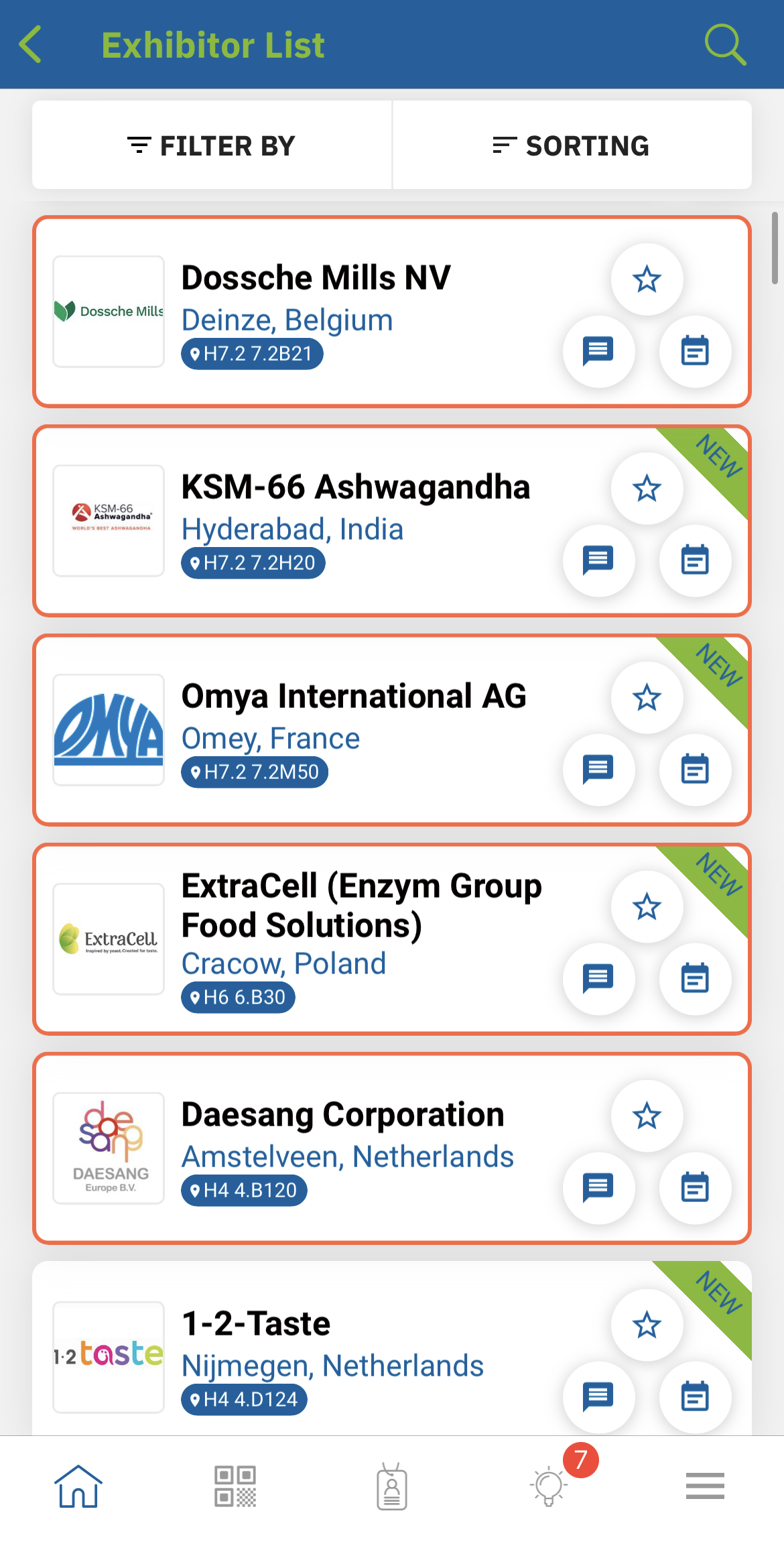
Task: View Omya International AG details
Action: (353, 697)
